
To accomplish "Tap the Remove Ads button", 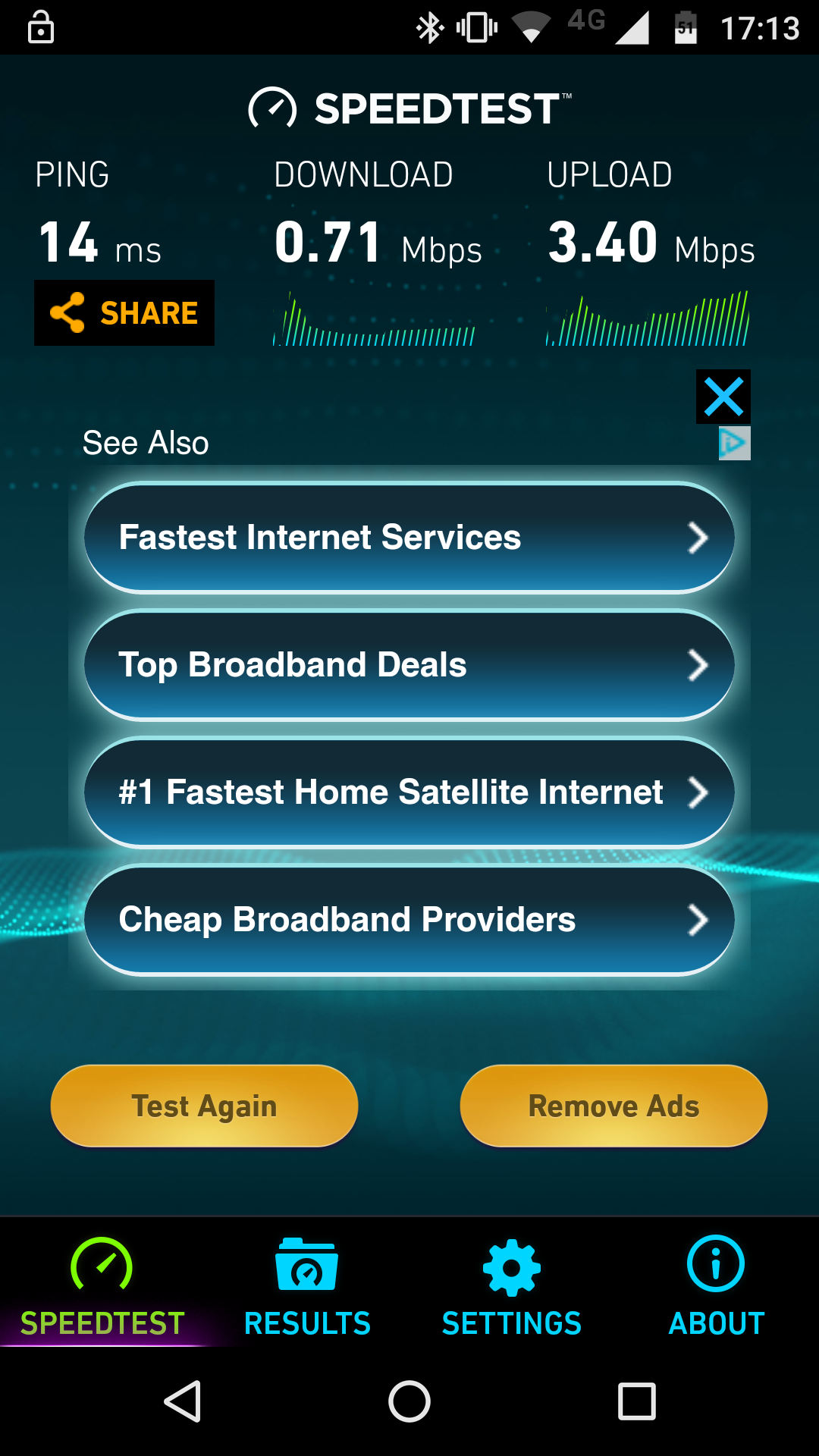I will coord(614,1106).
